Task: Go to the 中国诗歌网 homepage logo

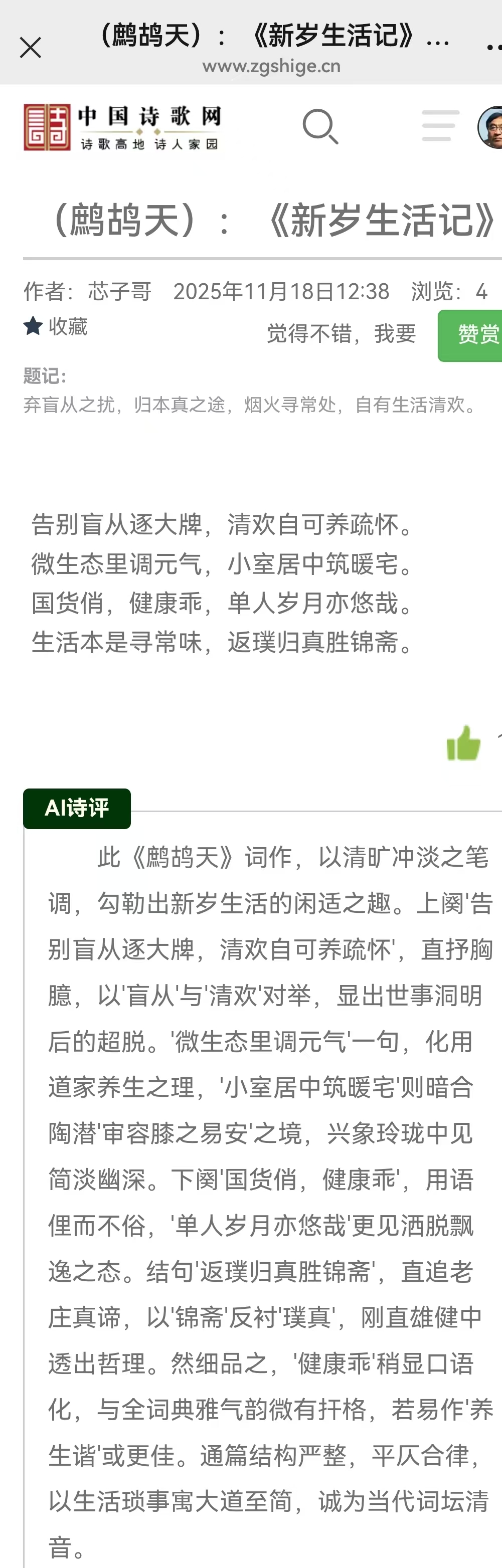Action: 122,127
